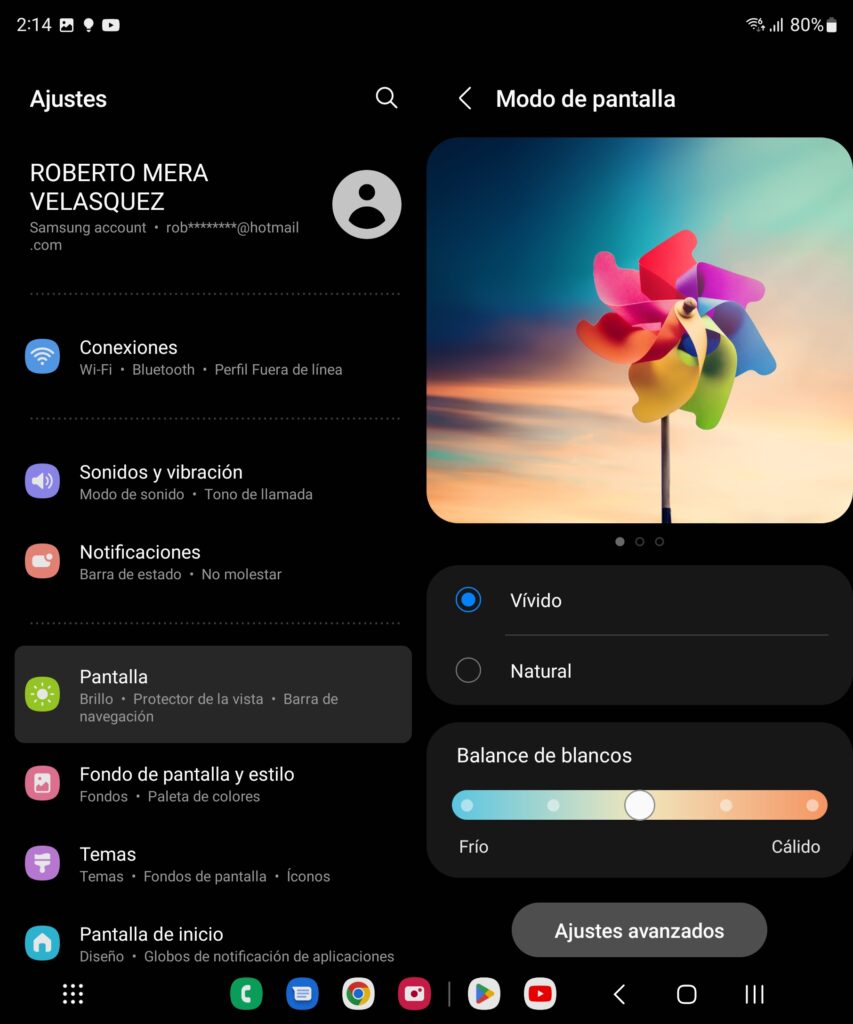This screenshot has height=1024, width=853.
Task: Open Sonidos y vibración settings
Action: pyautogui.click(x=212, y=481)
